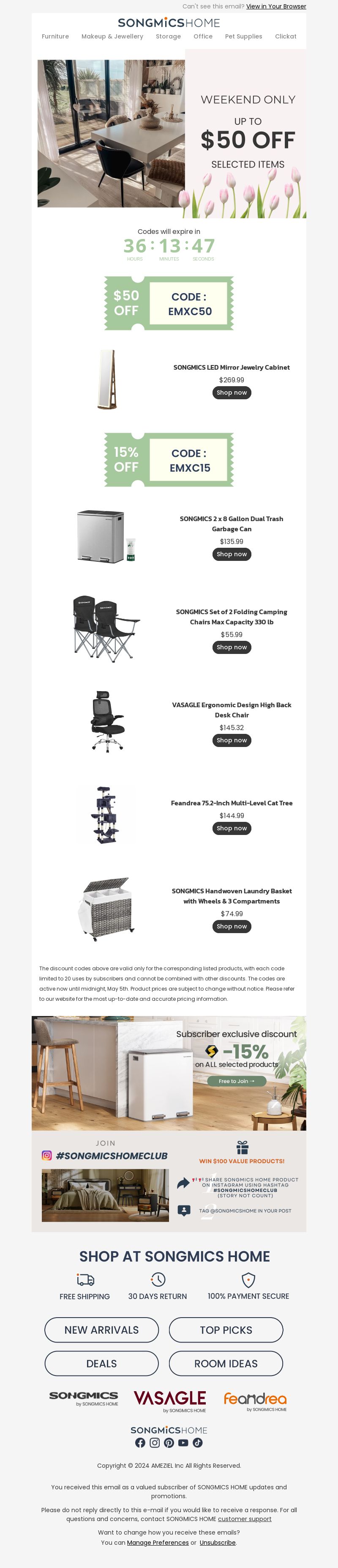
Task: Open NEW ARRIVALS
Action: 101,1329
